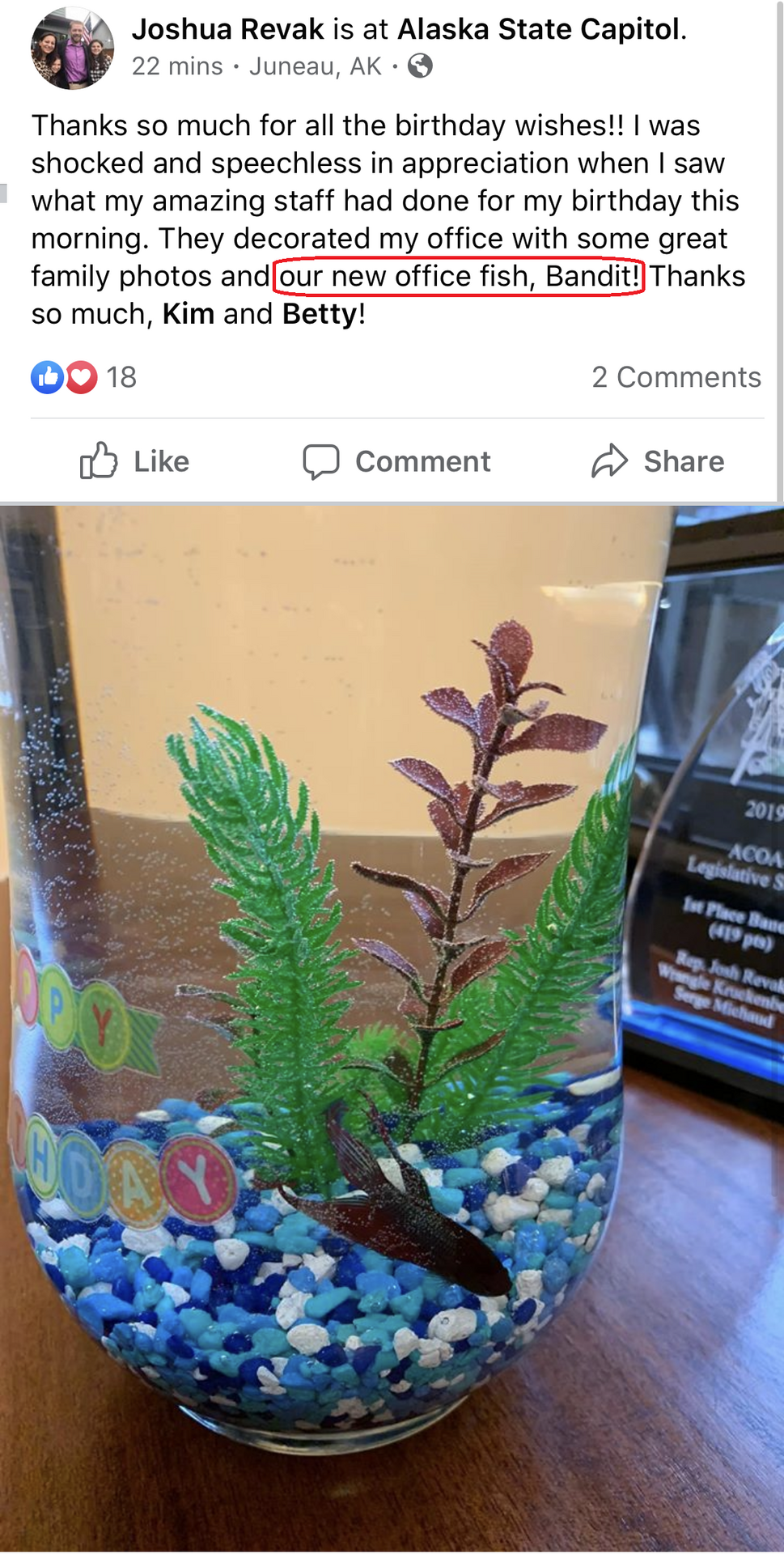Open Joshua Revak's profile picture
The width and height of the screenshot is (784, 1554).
72,49
